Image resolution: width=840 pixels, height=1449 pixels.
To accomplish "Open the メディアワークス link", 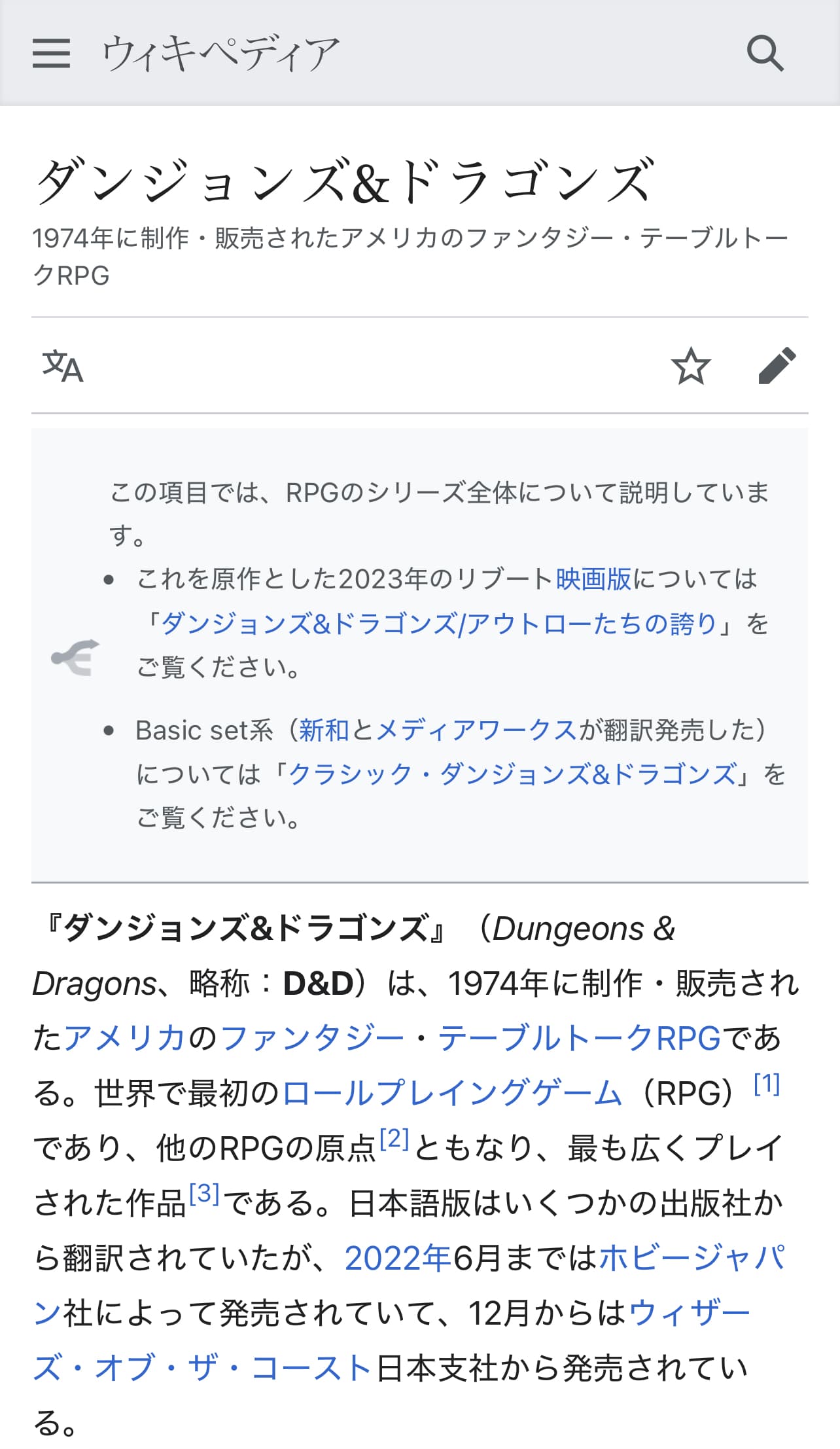I will click(476, 730).
